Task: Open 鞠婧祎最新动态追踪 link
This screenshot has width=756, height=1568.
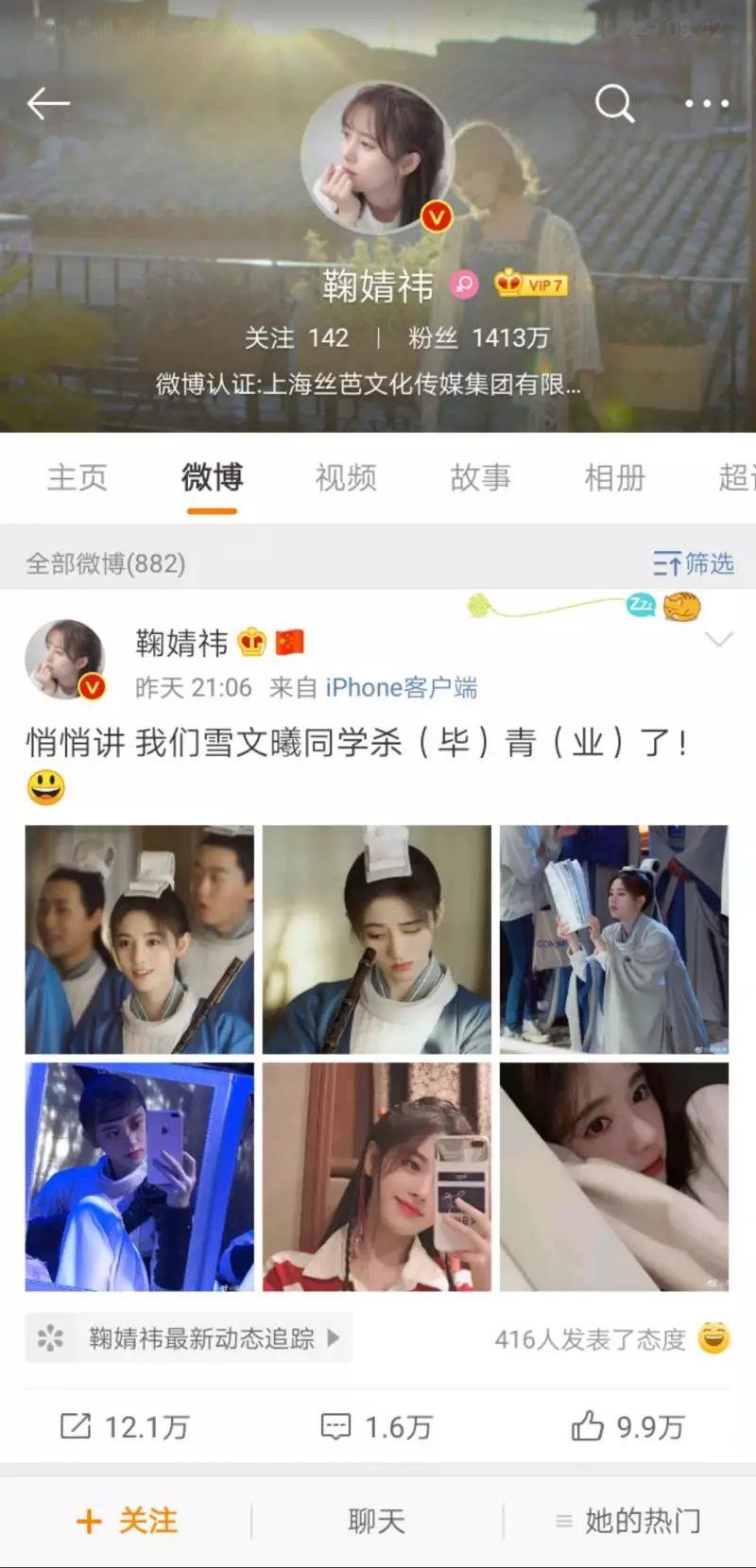Action: (189, 1338)
